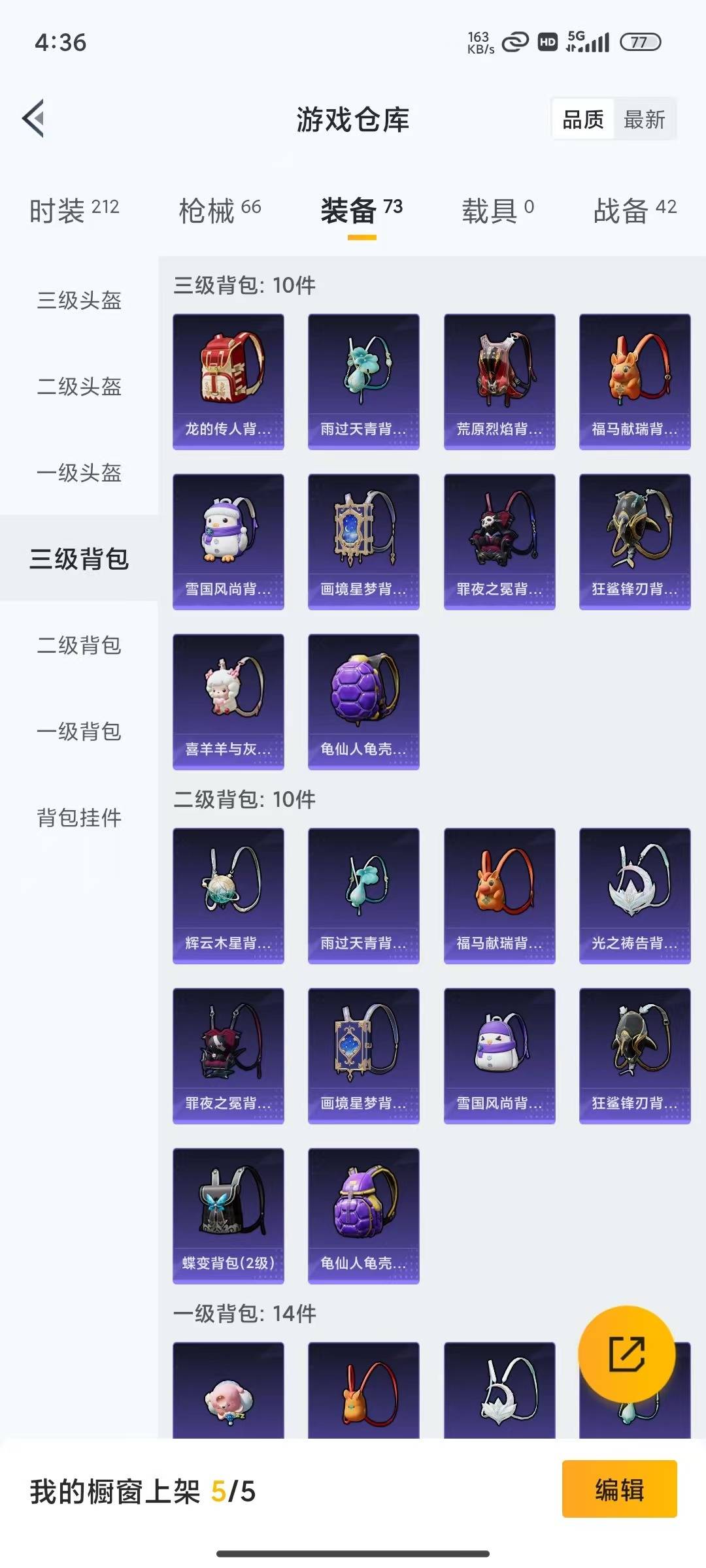Expand the 三级头盔 category section
706x1568 pixels.
78,302
